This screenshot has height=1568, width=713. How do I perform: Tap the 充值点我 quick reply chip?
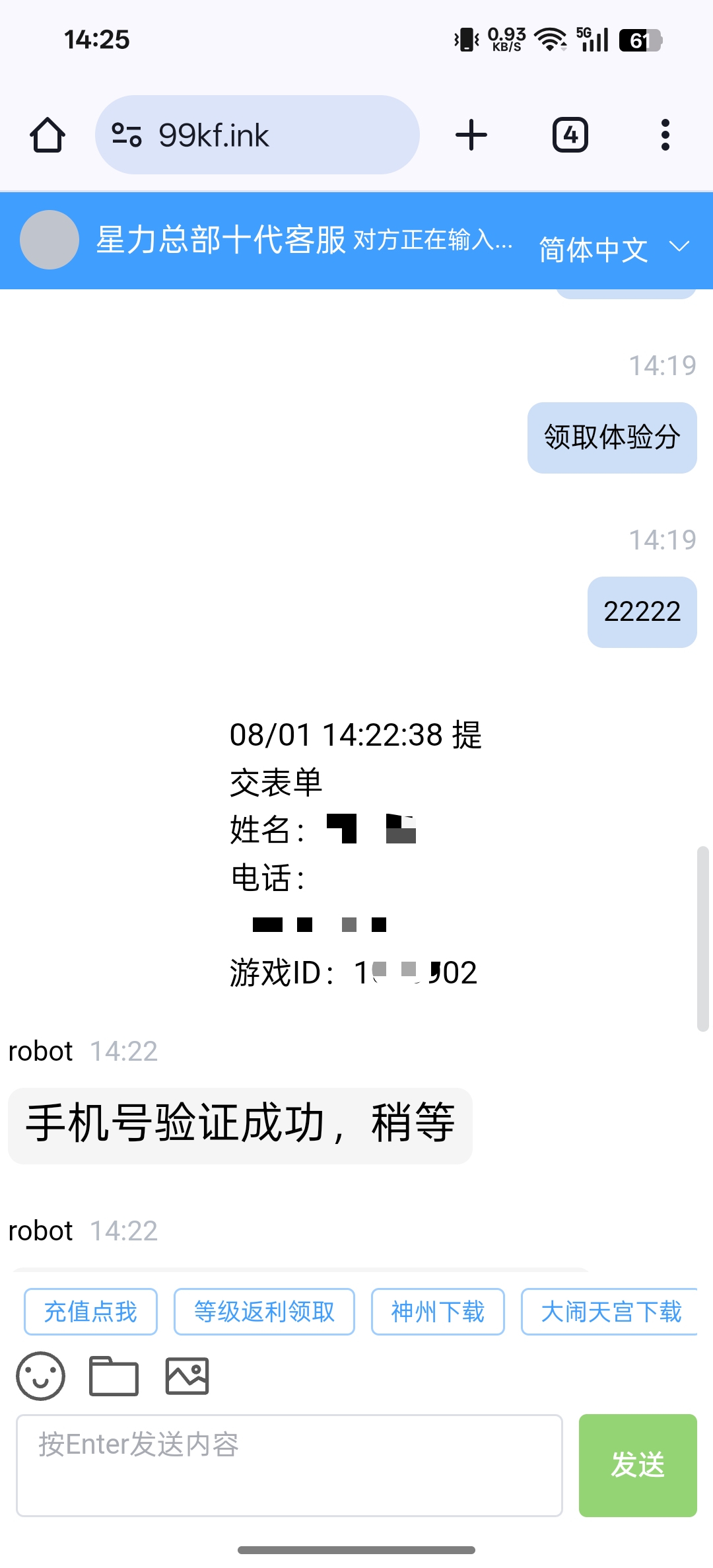tap(90, 1312)
